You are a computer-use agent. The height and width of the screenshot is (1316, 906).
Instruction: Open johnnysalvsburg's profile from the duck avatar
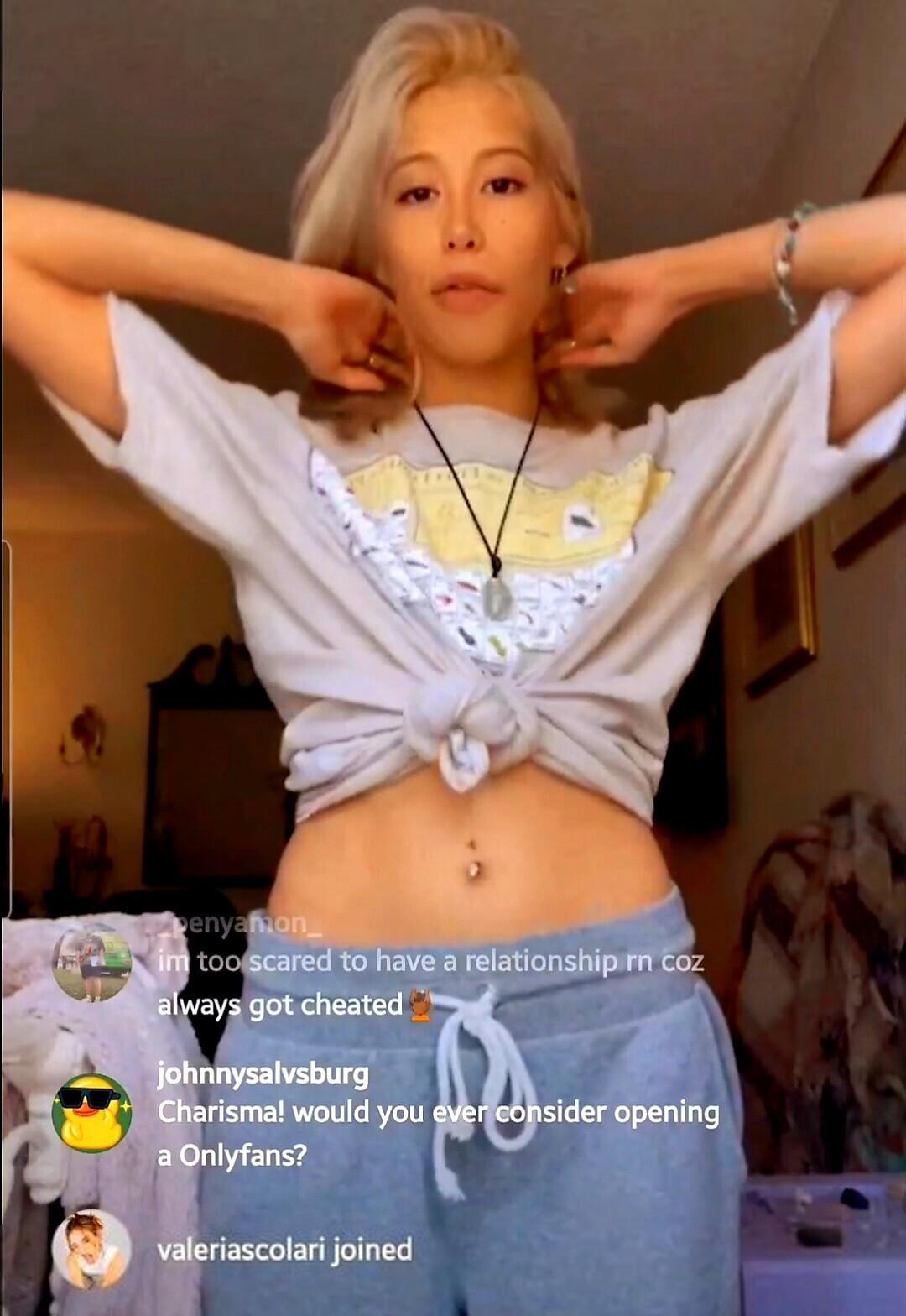pos(91,1113)
